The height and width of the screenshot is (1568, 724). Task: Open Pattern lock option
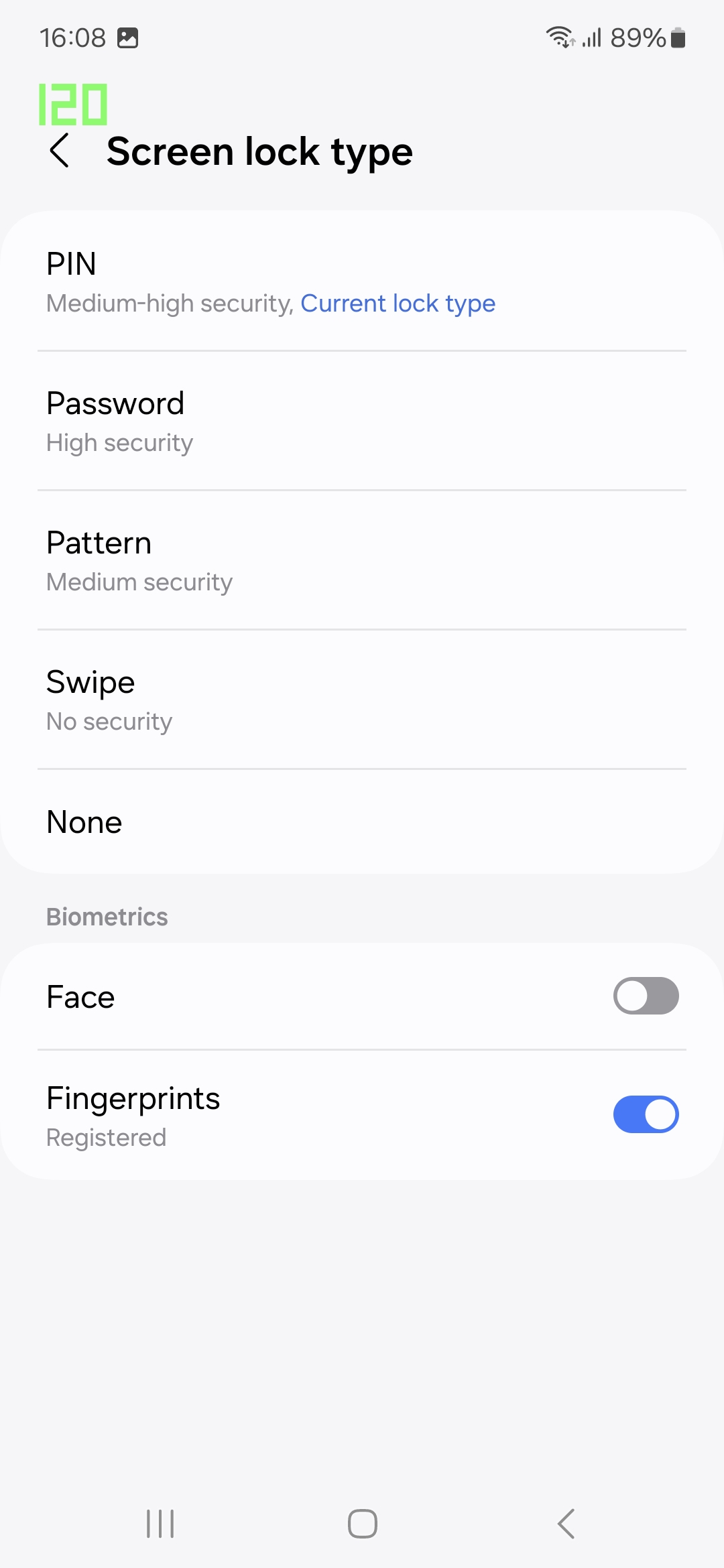(362, 560)
